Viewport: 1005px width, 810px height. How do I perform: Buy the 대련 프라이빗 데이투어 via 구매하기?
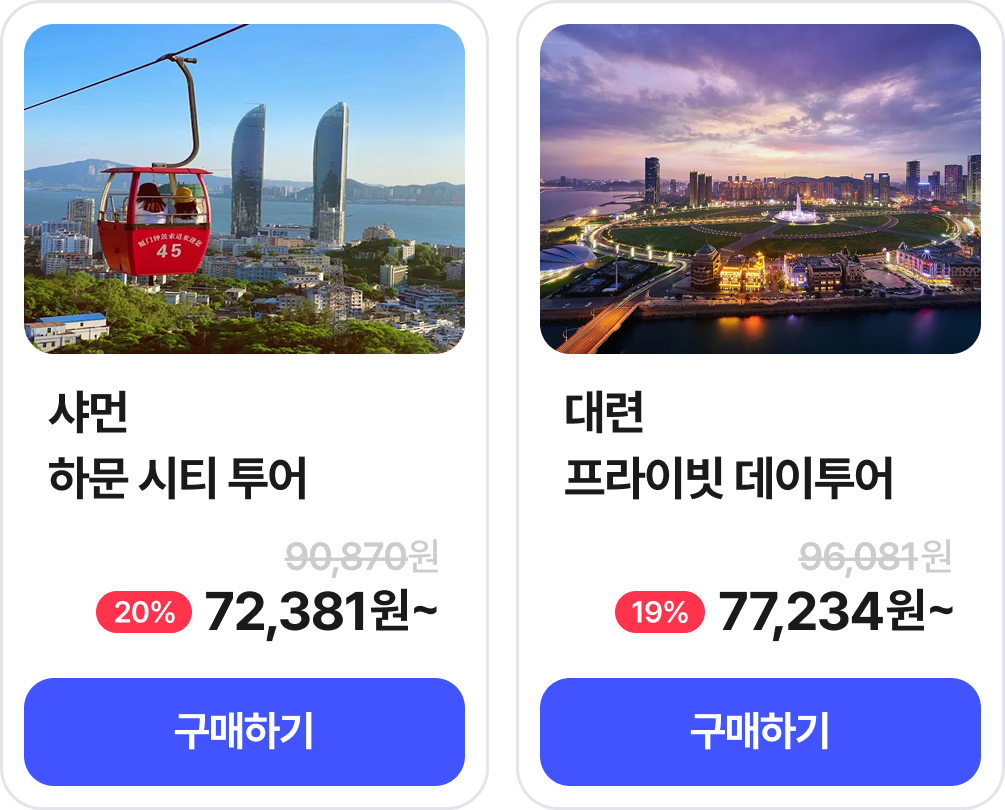[x=760, y=732]
